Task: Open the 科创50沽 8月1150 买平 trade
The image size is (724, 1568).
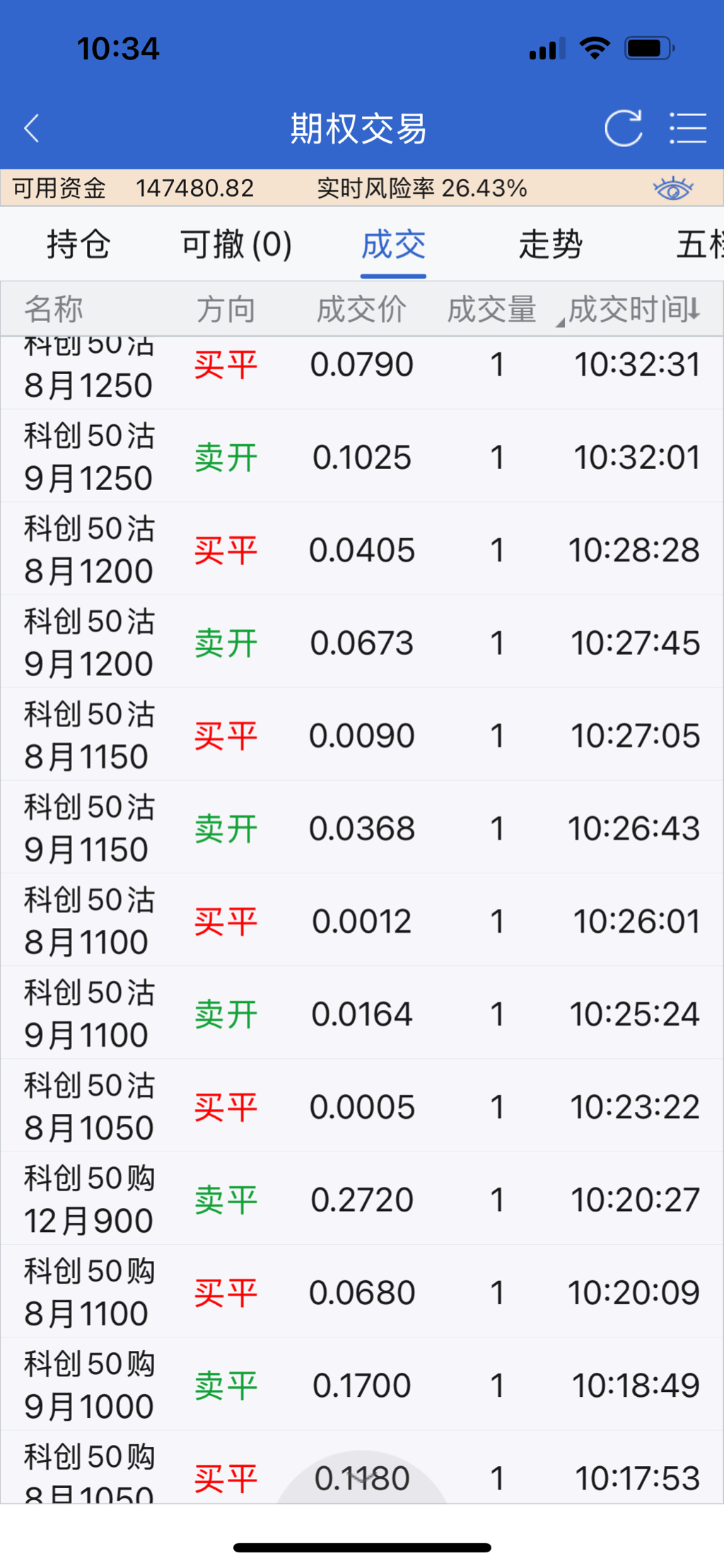Action: pyautogui.click(x=362, y=735)
